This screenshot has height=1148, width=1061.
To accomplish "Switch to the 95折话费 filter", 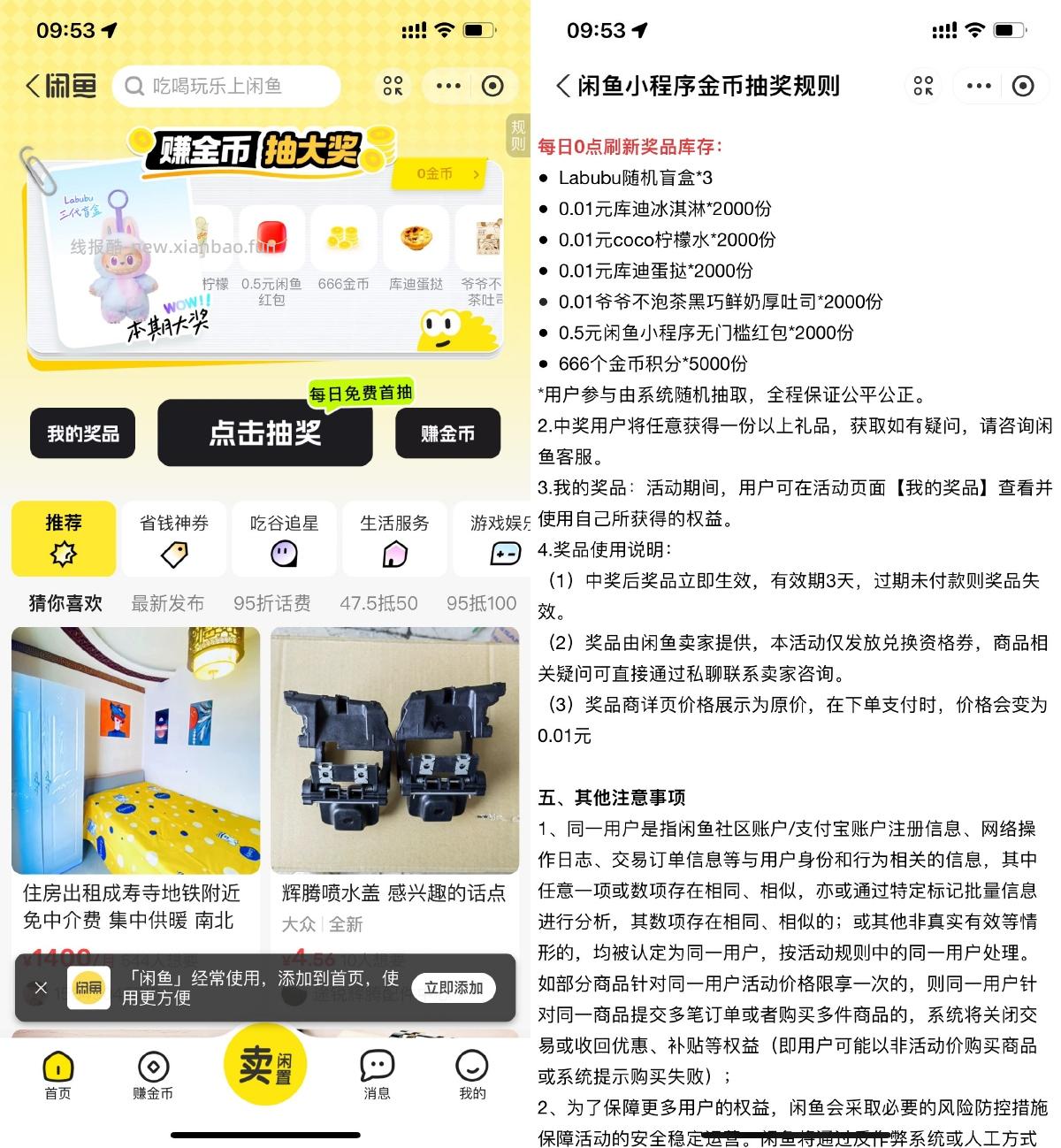I will pyautogui.click(x=271, y=603).
